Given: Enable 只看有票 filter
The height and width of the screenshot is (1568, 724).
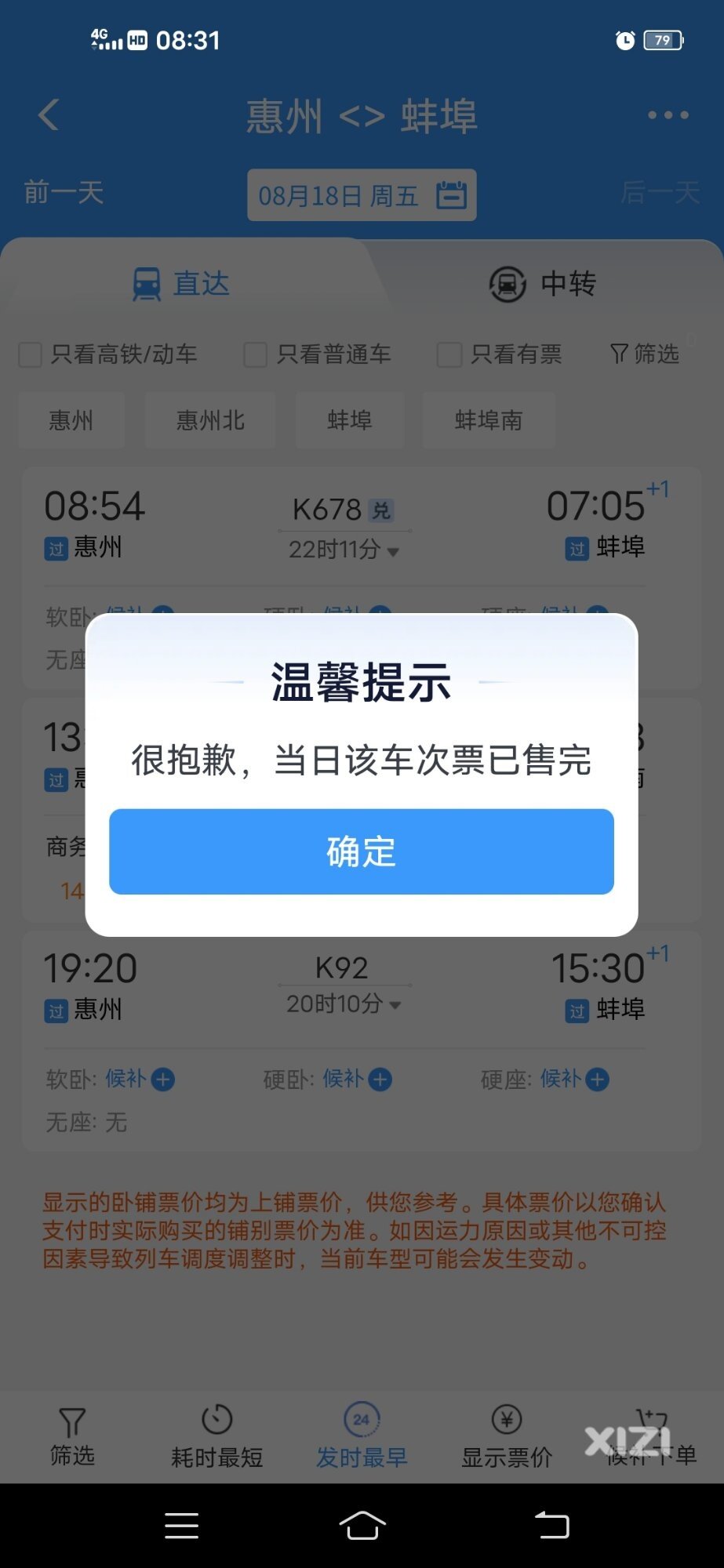Looking at the screenshot, I should 500,354.
